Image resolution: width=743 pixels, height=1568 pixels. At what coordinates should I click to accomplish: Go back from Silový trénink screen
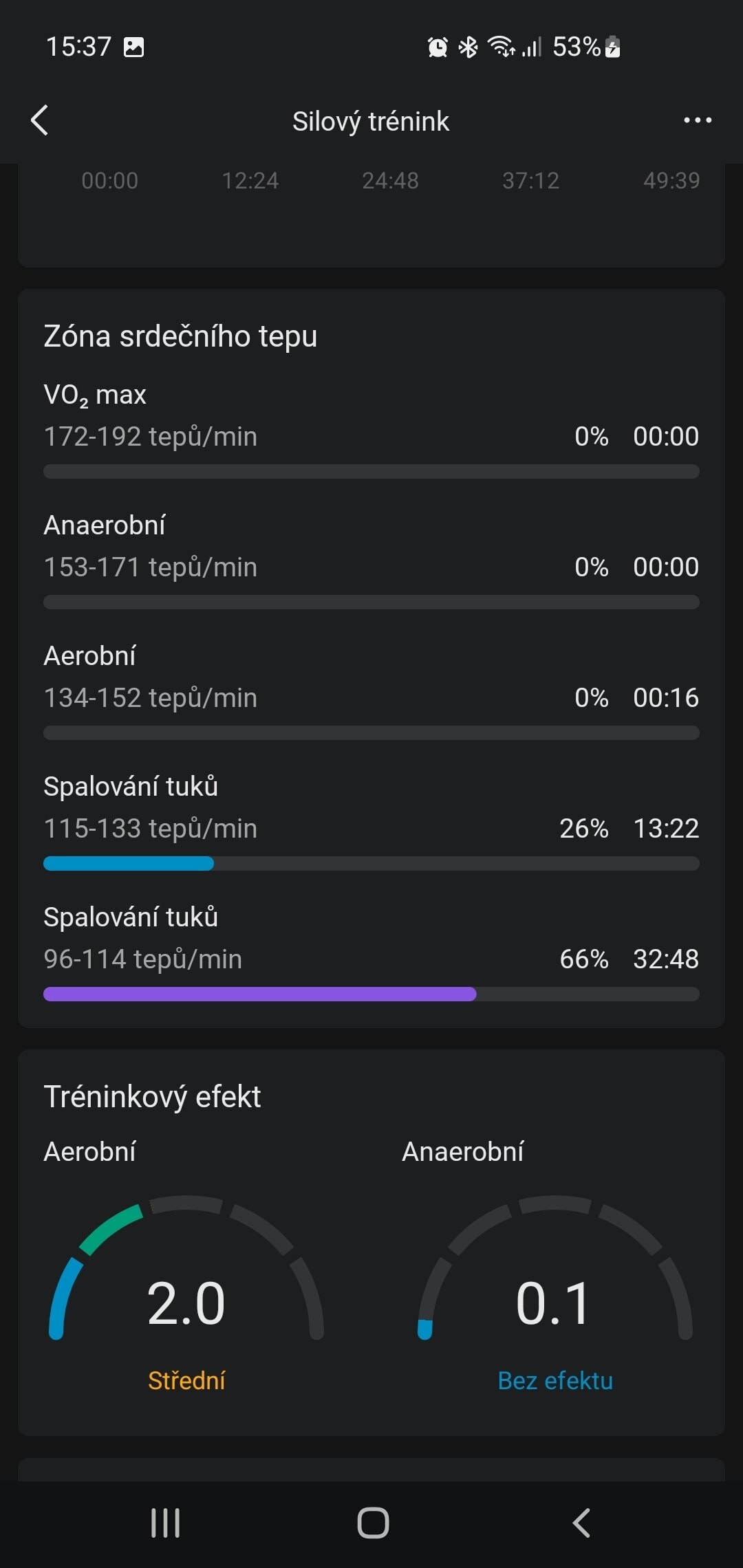point(40,120)
